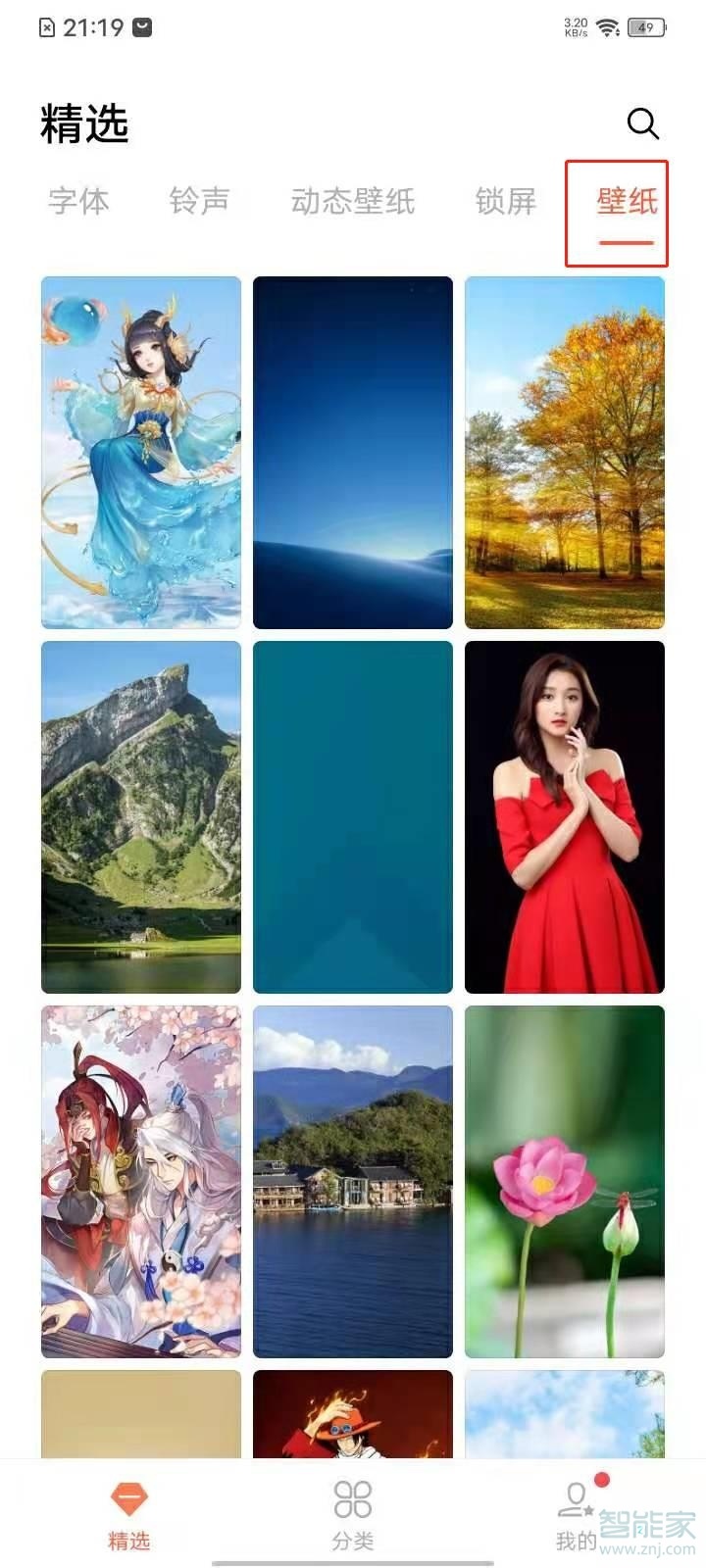Tap the 精选 page title

click(82, 125)
